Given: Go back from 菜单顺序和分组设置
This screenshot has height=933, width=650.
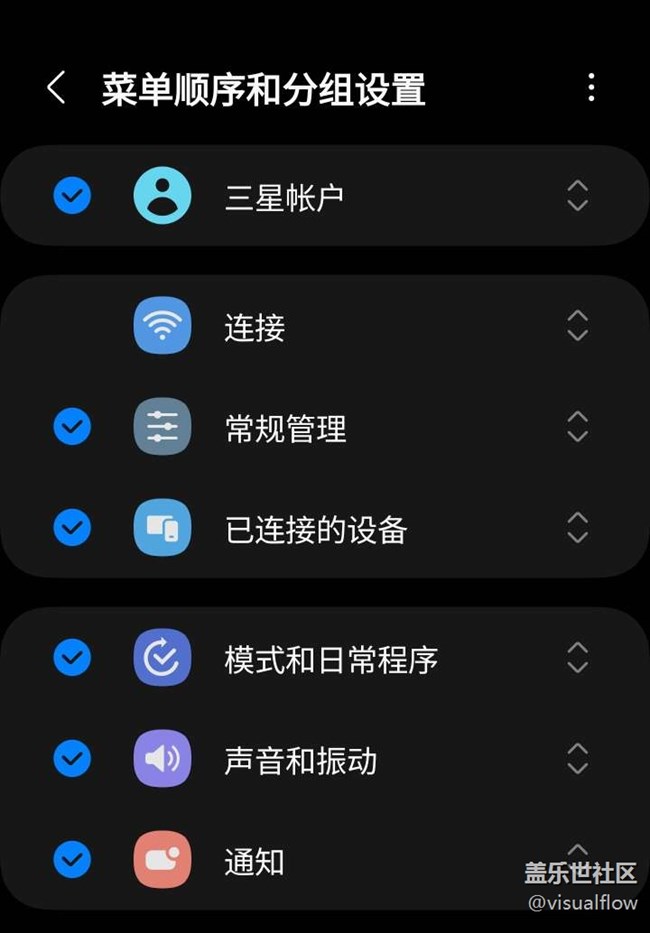Looking at the screenshot, I should click(x=56, y=88).
